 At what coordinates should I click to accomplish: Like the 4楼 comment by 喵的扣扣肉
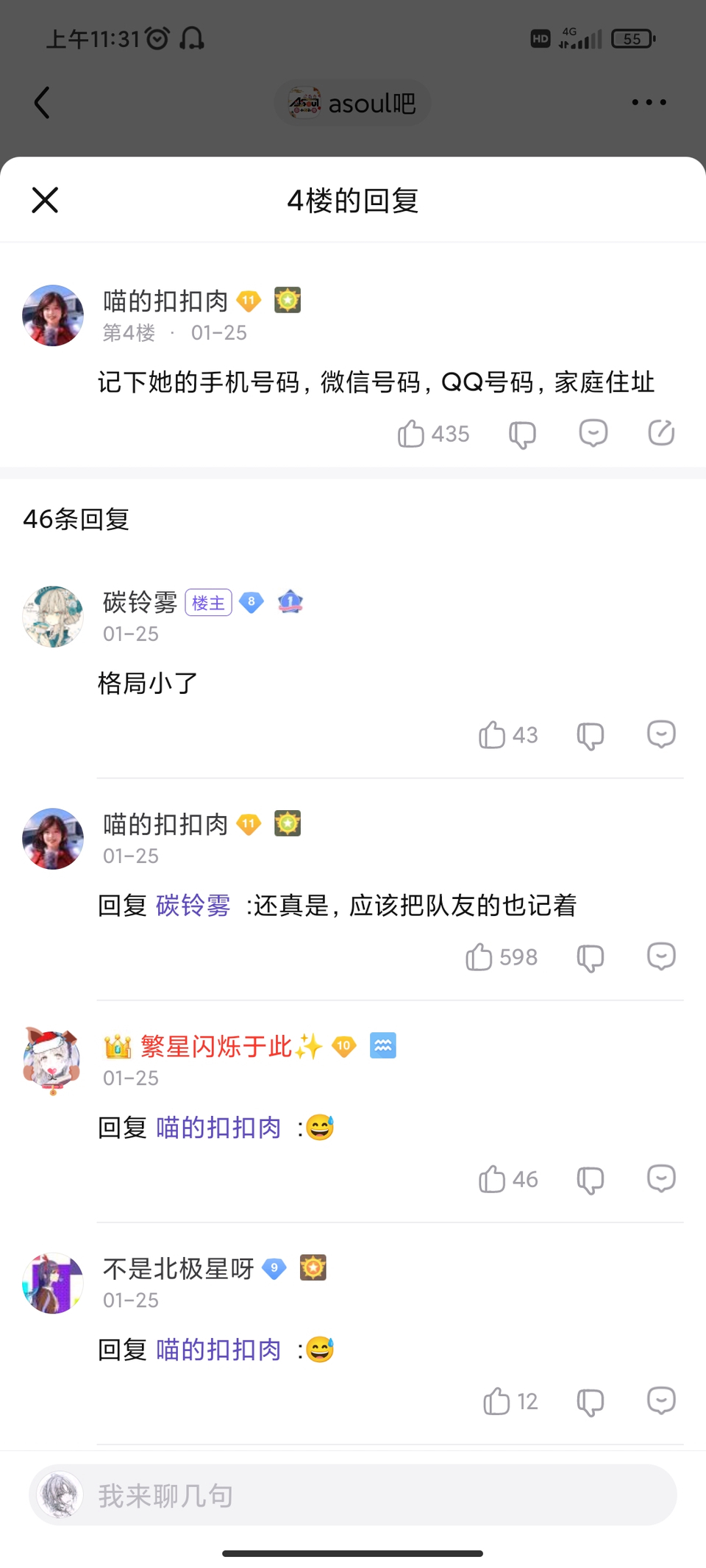[411, 434]
